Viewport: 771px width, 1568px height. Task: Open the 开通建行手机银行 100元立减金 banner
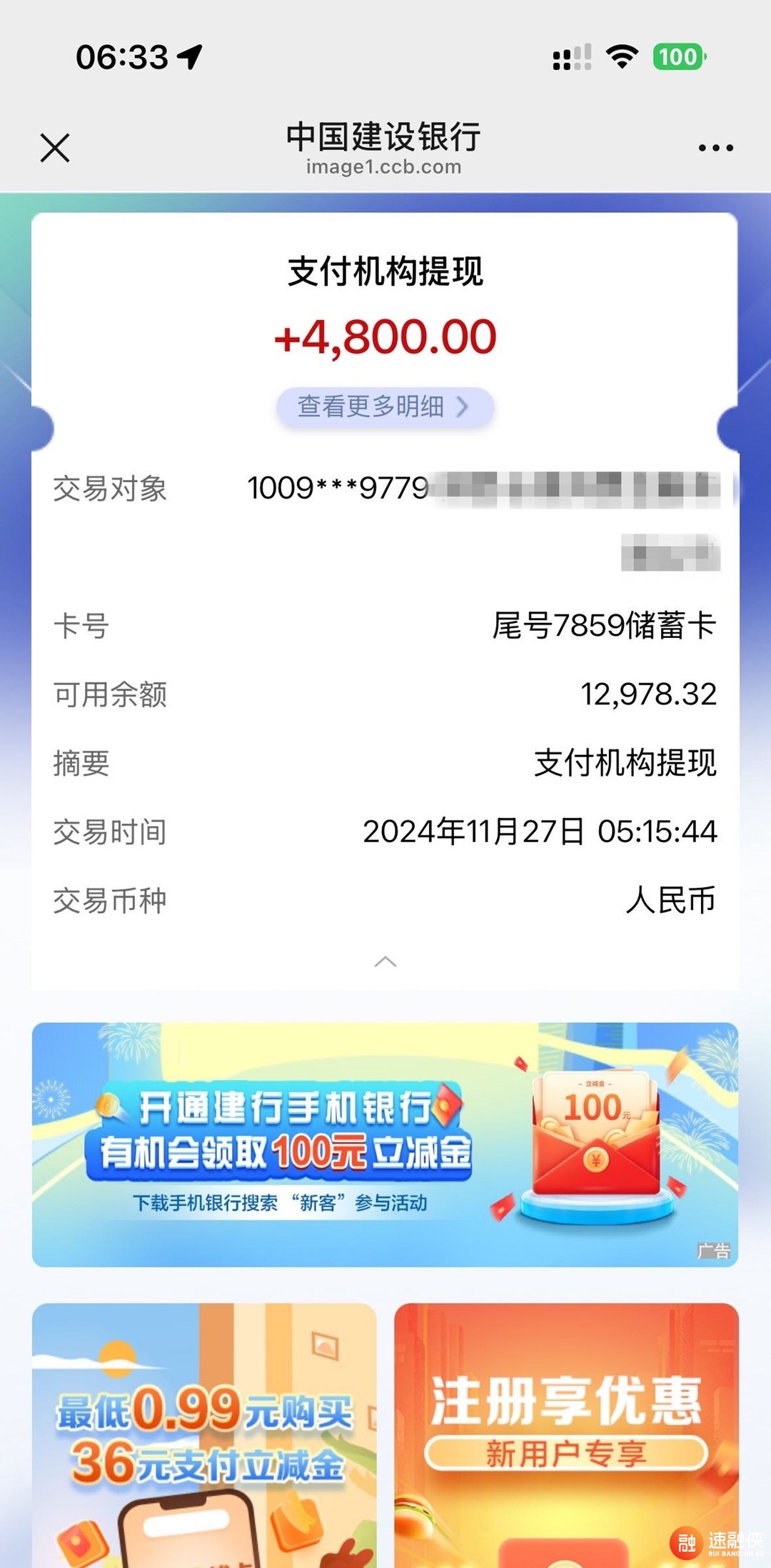click(385, 1144)
